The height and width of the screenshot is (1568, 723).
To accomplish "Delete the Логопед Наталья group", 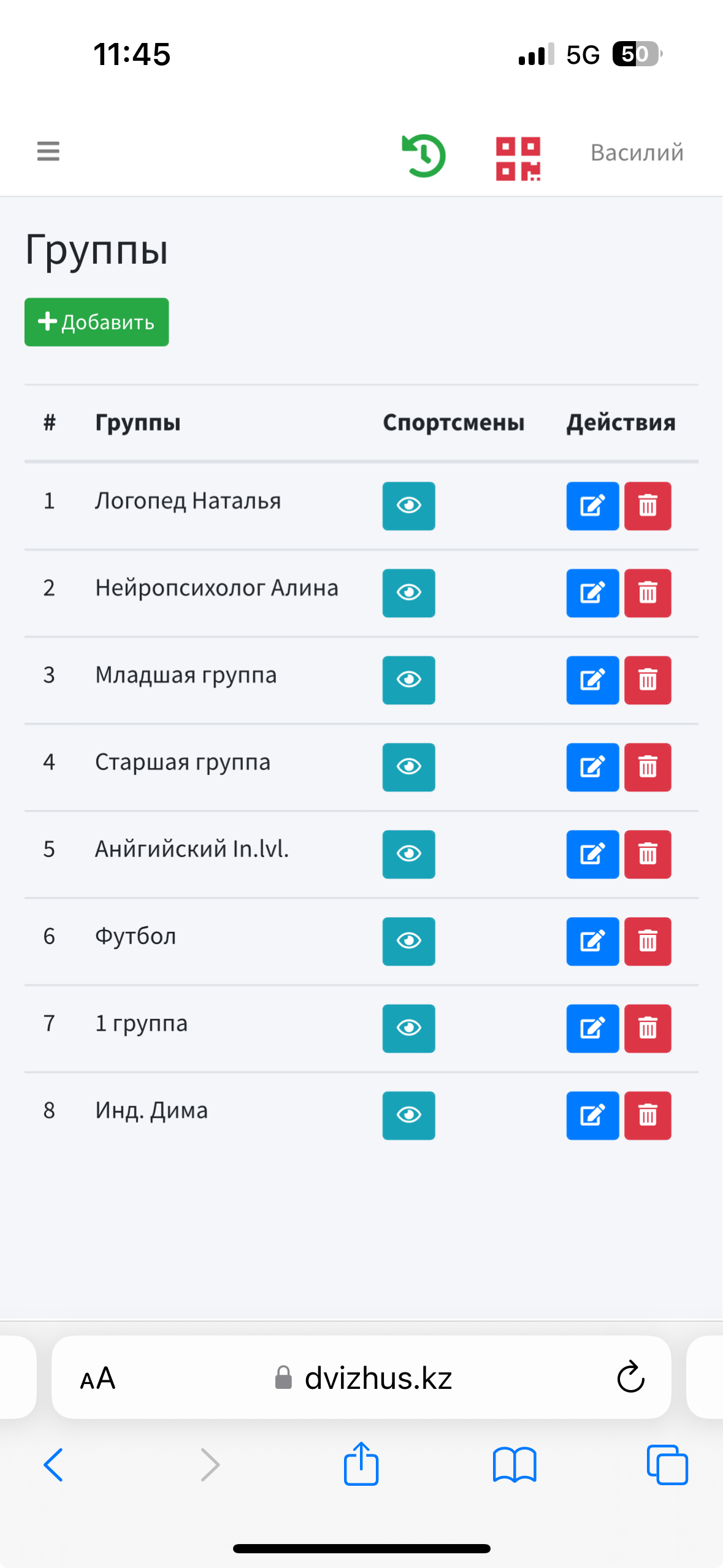I will (x=648, y=506).
